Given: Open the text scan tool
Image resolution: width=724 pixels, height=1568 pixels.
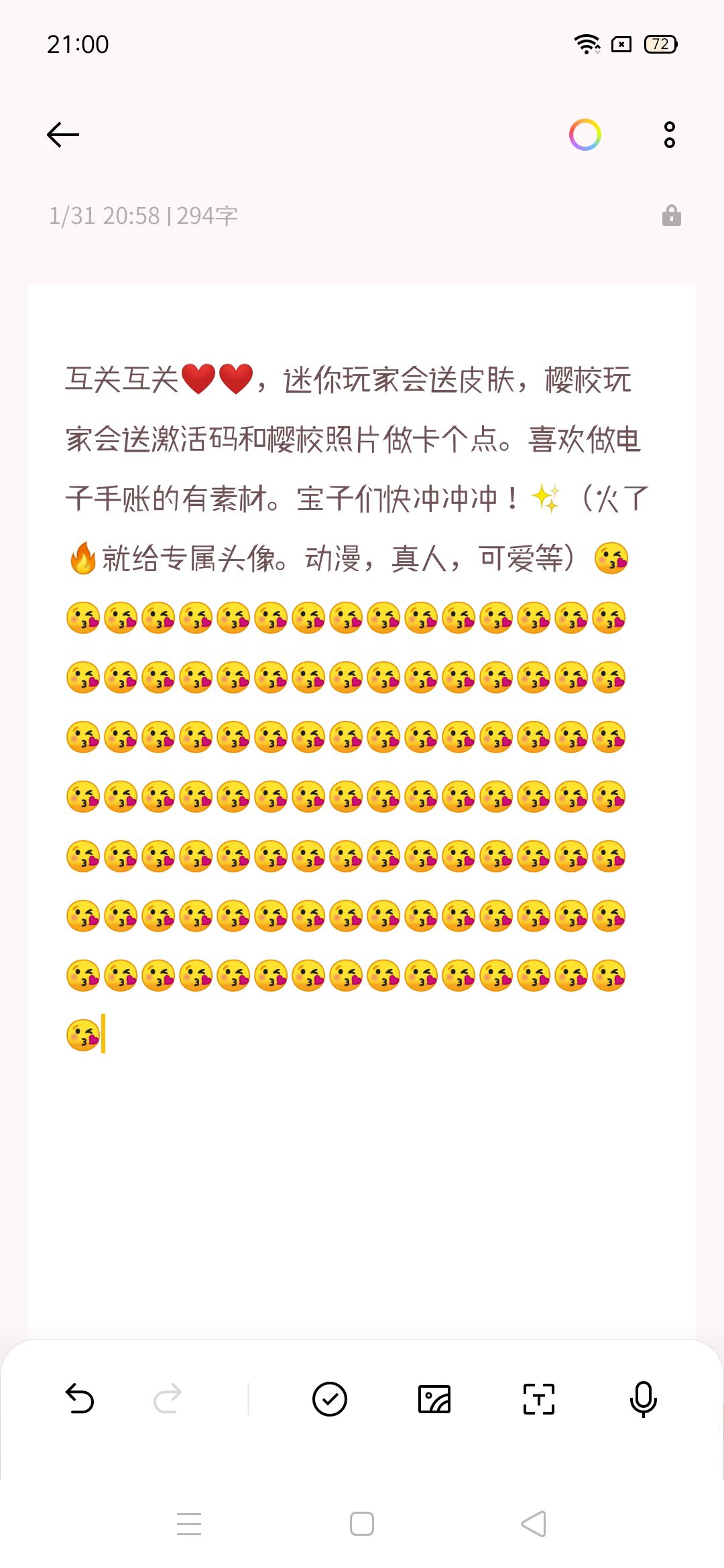Looking at the screenshot, I should [x=539, y=1398].
